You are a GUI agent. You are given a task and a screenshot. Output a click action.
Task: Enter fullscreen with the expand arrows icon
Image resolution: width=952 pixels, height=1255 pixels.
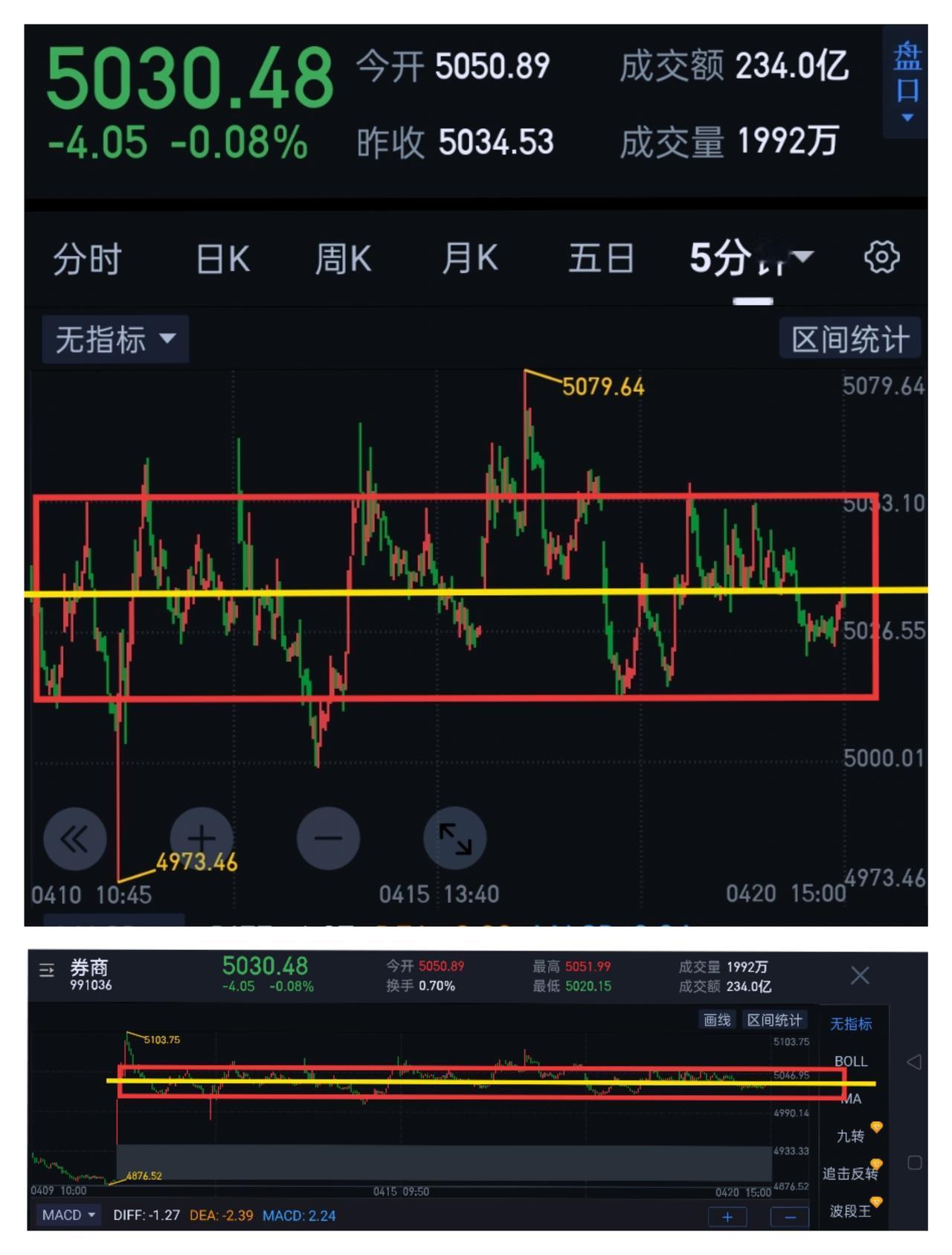tap(455, 838)
